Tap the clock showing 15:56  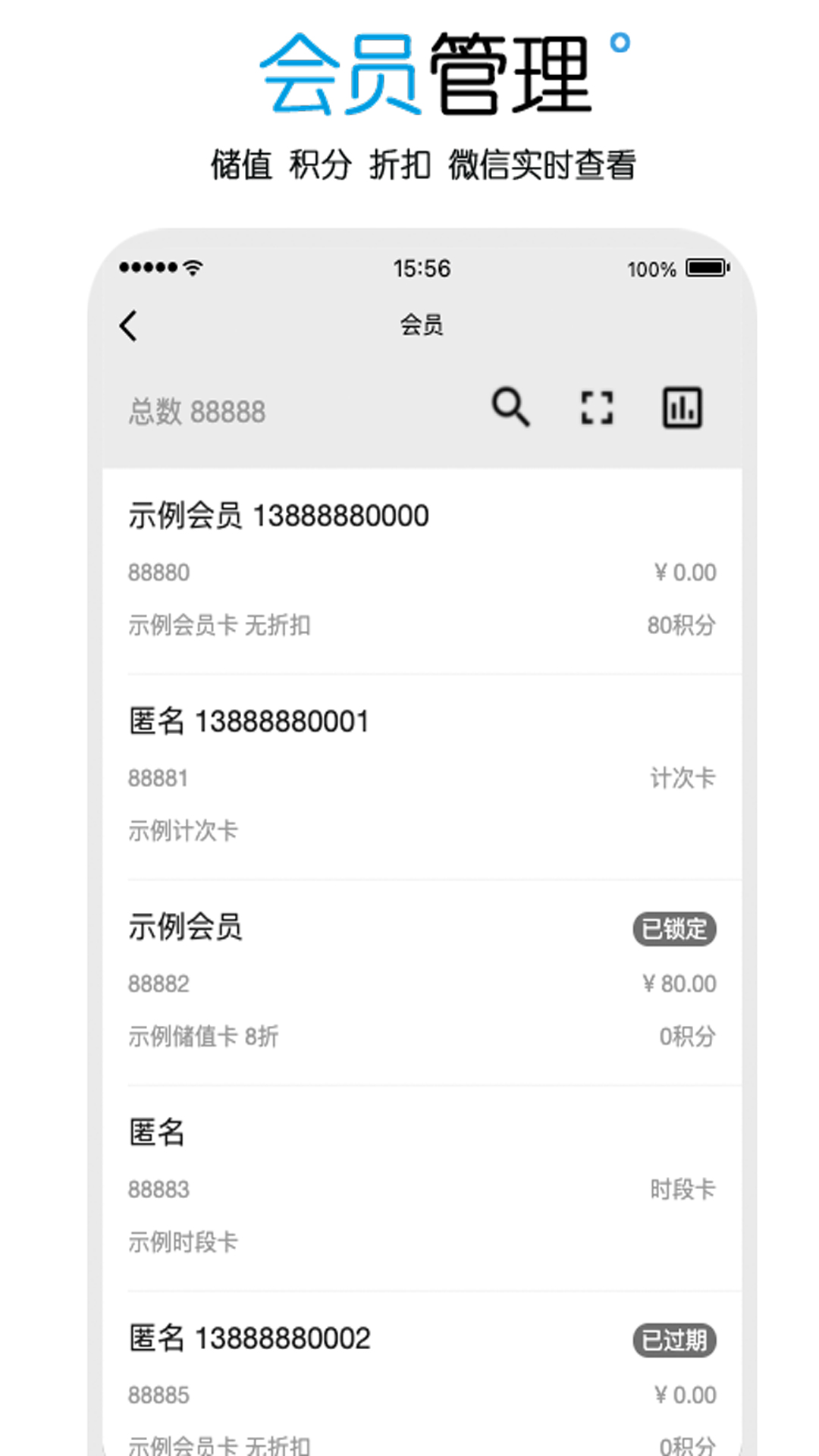(x=422, y=268)
